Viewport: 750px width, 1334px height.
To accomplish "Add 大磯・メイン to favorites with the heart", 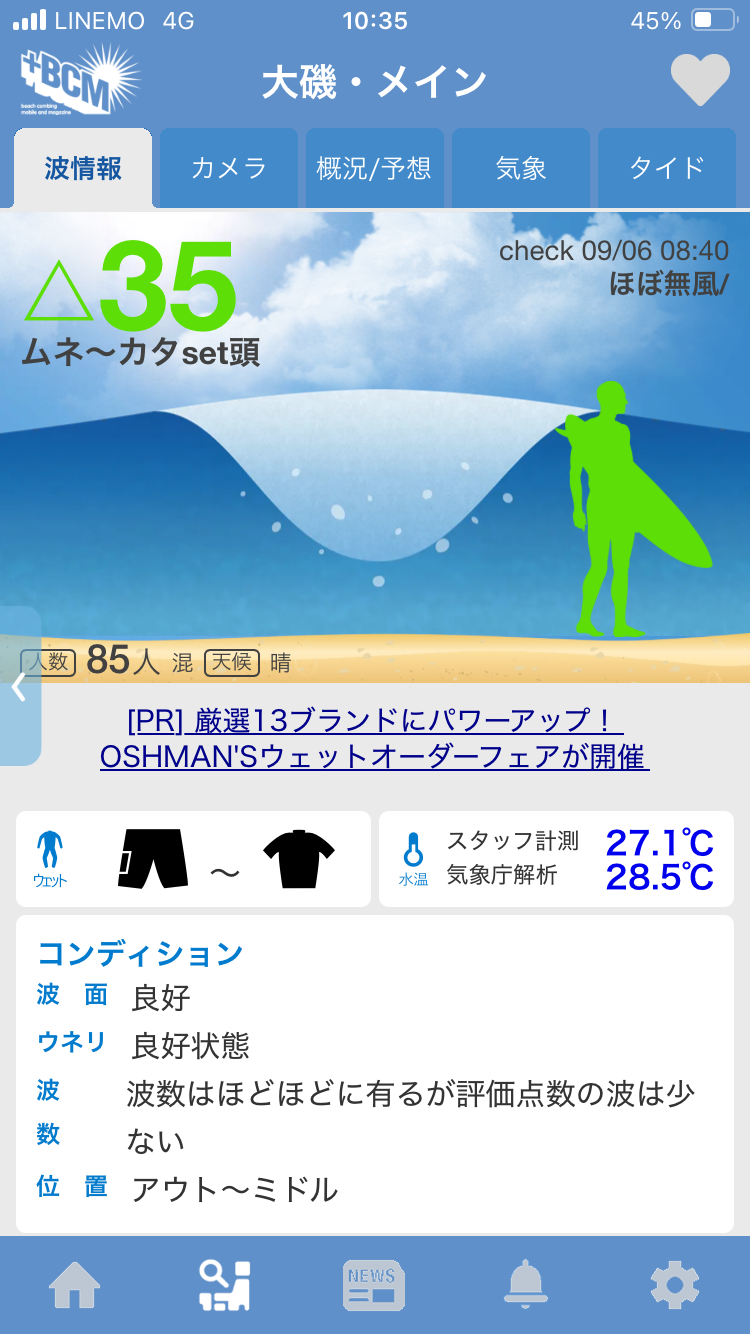I will point(699,80).
